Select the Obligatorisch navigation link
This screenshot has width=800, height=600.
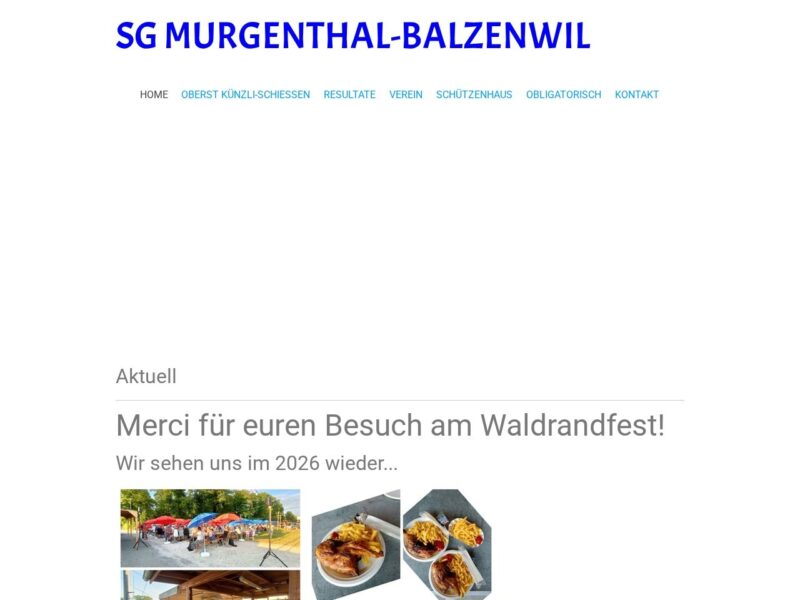[x=563, y=95]
